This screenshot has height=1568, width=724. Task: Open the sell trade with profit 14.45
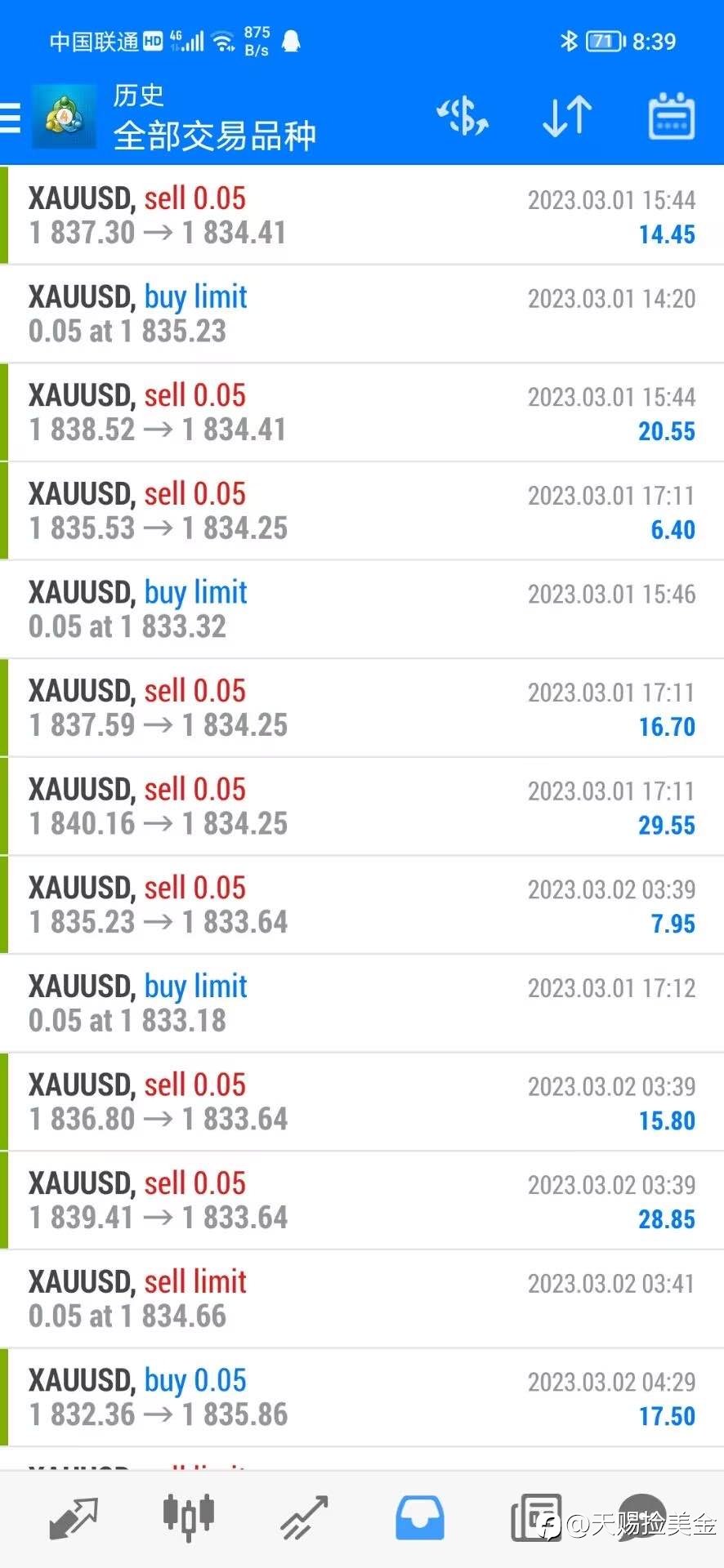click(362, 216)
